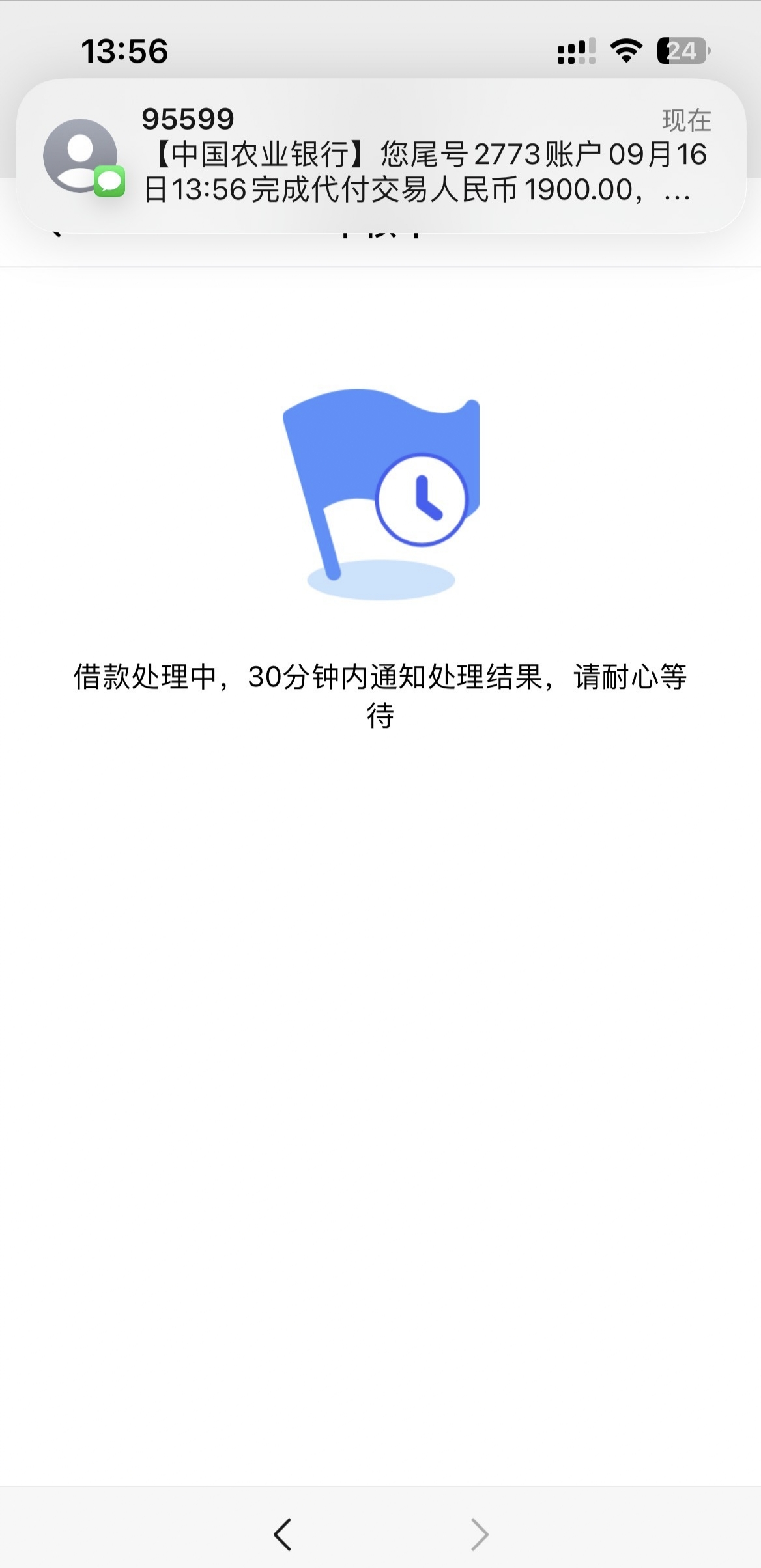
Task: Go back using the bottom browser arrow
Action: point(283,1534)
